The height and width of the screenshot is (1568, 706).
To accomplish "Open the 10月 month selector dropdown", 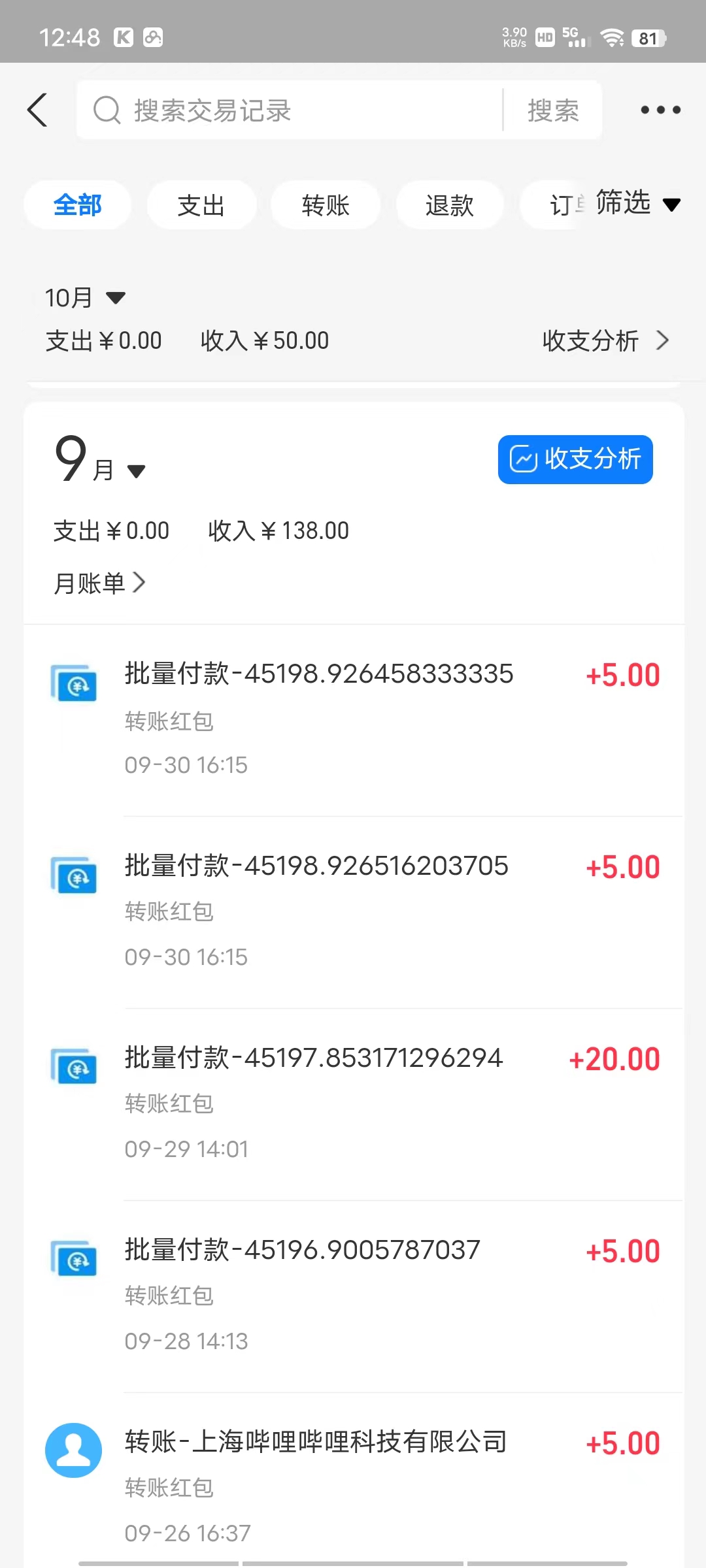I will pyautogui.click(x=85, y=296).
